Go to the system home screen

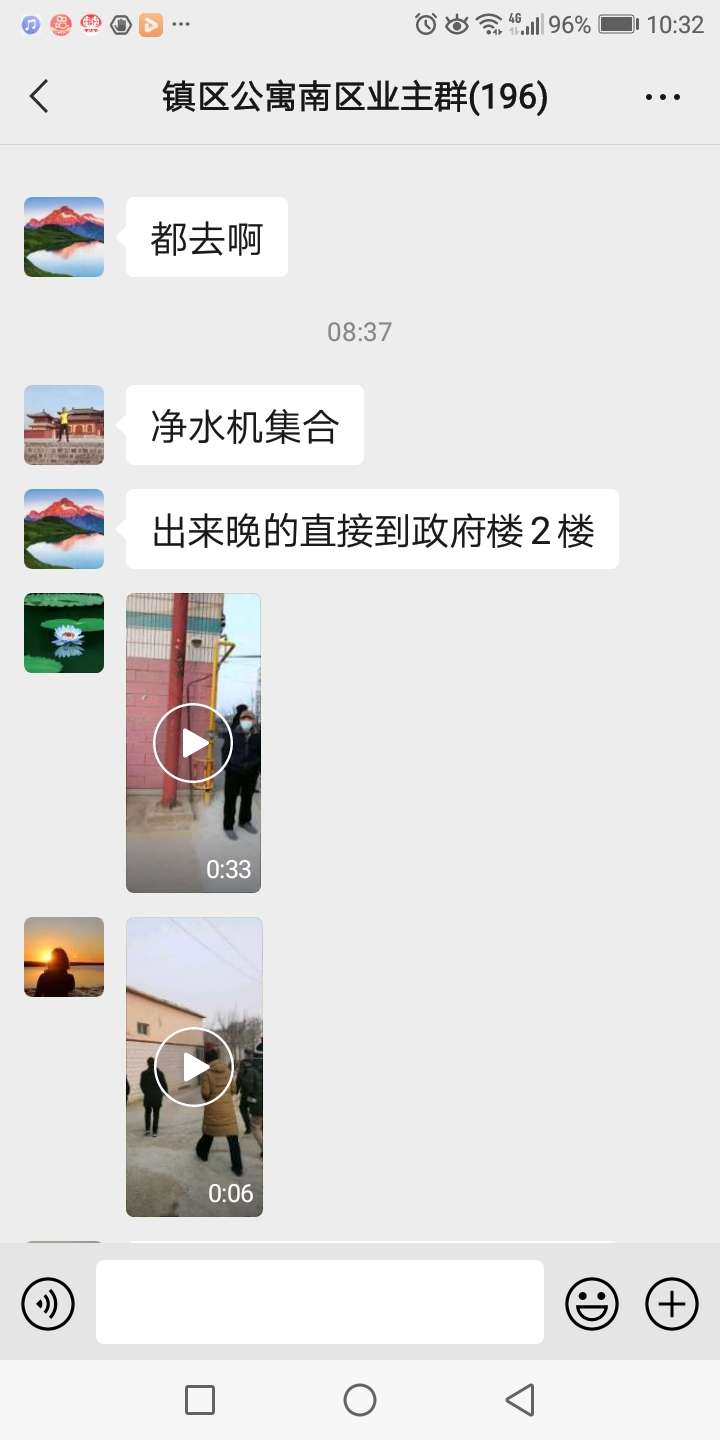pos(360,1400)
